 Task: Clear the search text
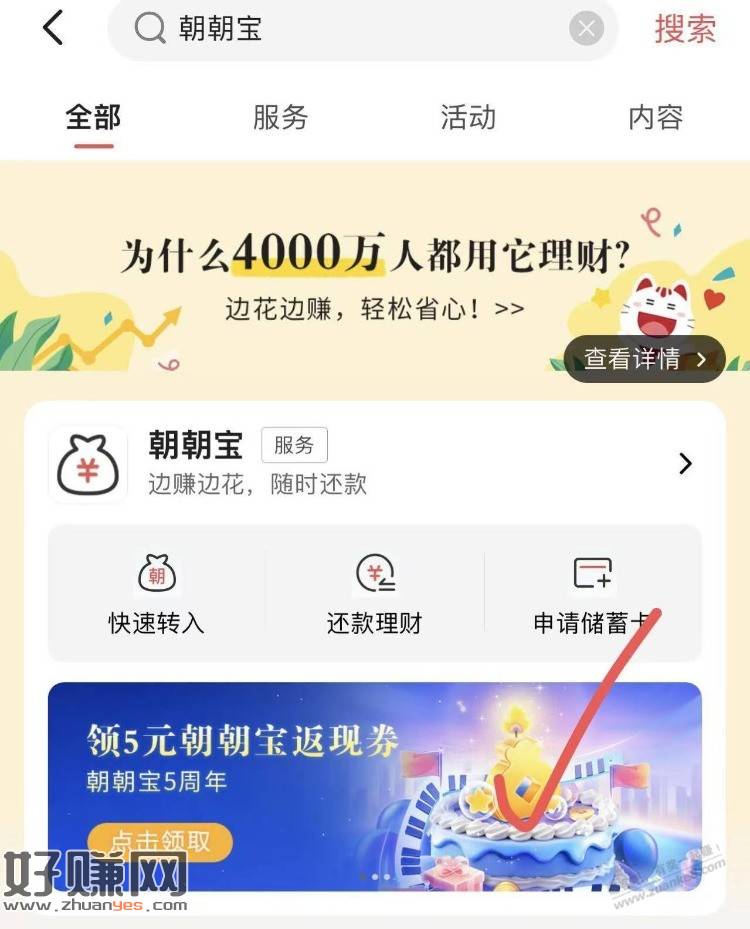pyautogui.click(x=586, y=29)
